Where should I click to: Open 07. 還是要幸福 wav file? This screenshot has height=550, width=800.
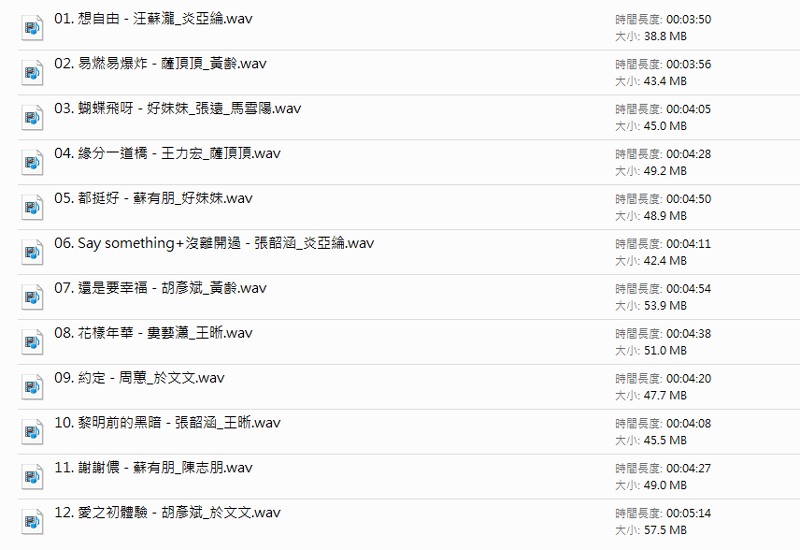160,288
